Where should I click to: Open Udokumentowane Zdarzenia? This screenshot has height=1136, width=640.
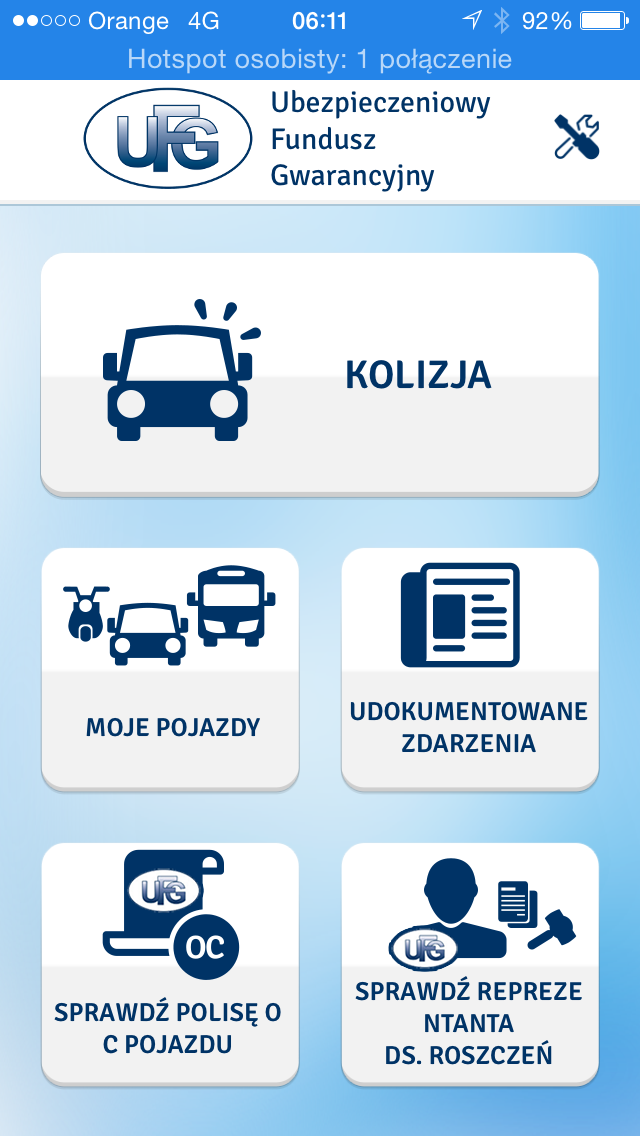click(470, 668)
